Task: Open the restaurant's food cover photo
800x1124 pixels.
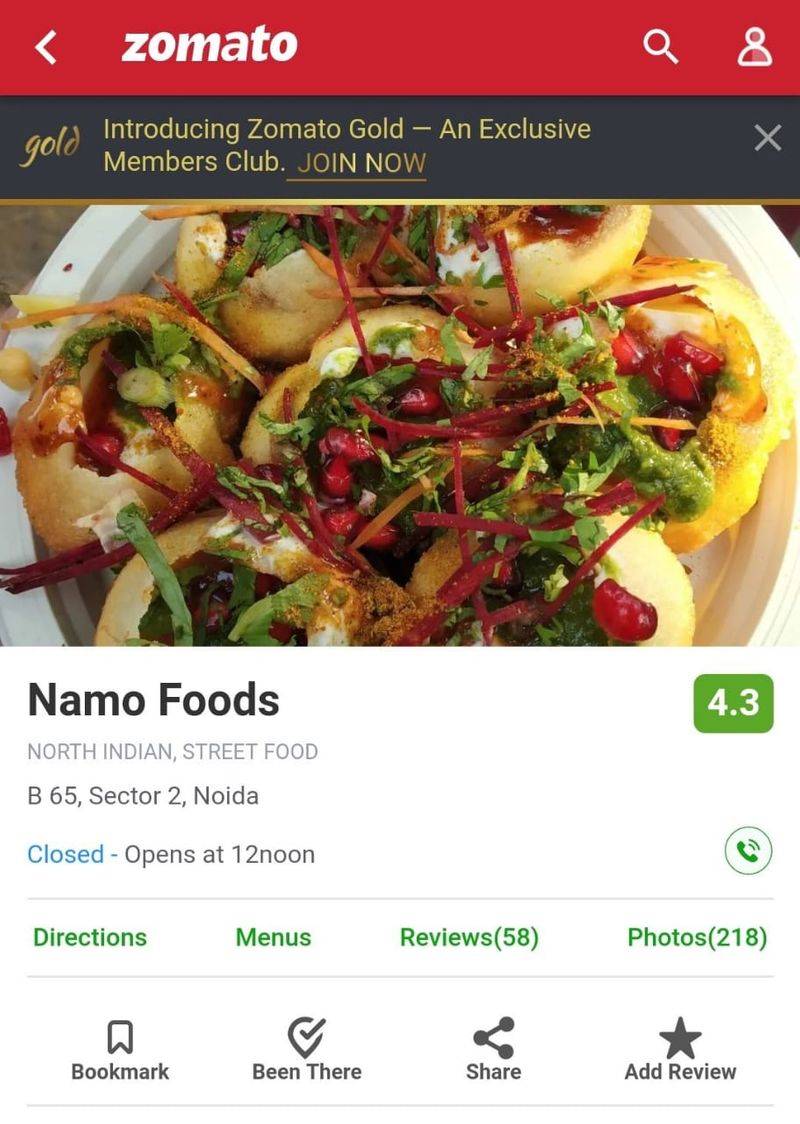Action: pos(400,425)
